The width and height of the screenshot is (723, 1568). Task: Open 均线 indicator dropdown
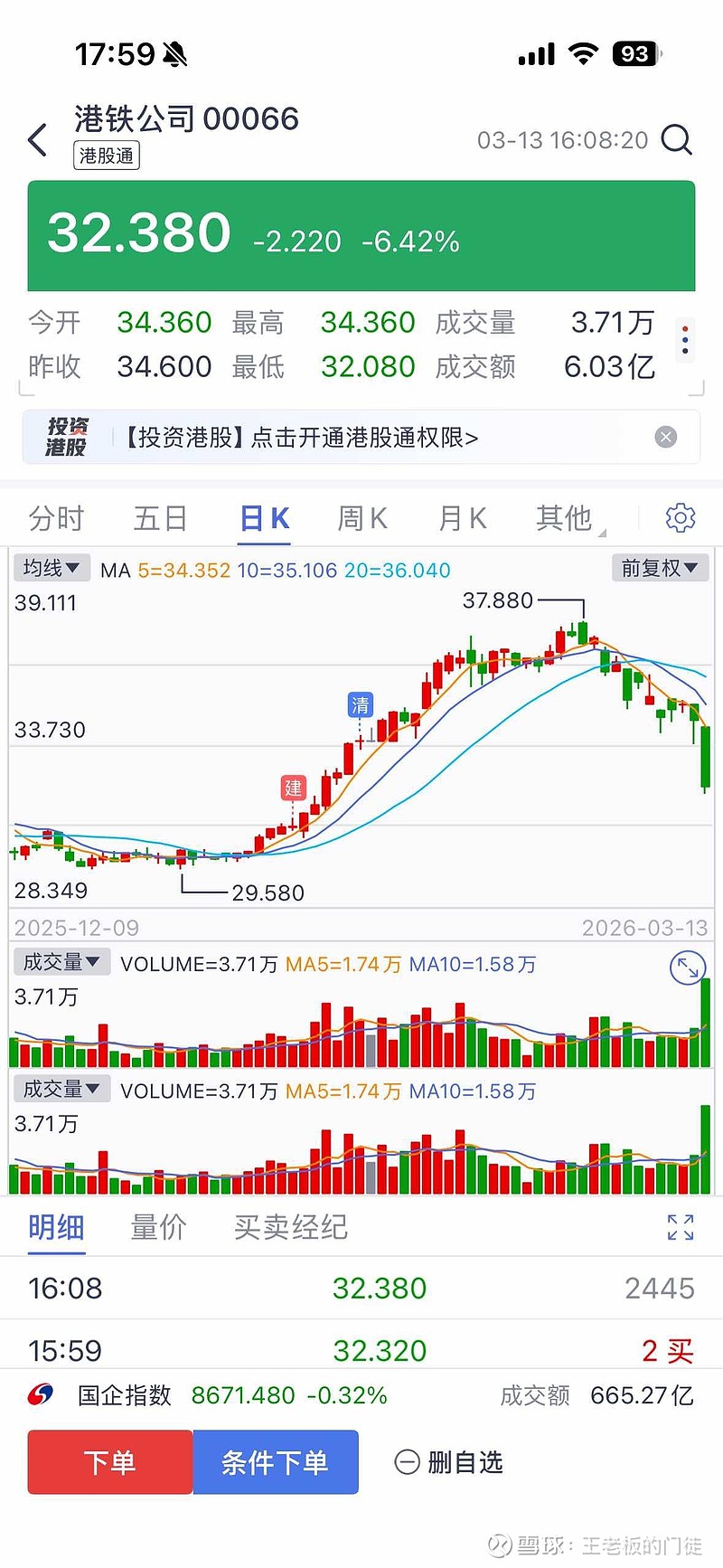(x=52, y=569)
